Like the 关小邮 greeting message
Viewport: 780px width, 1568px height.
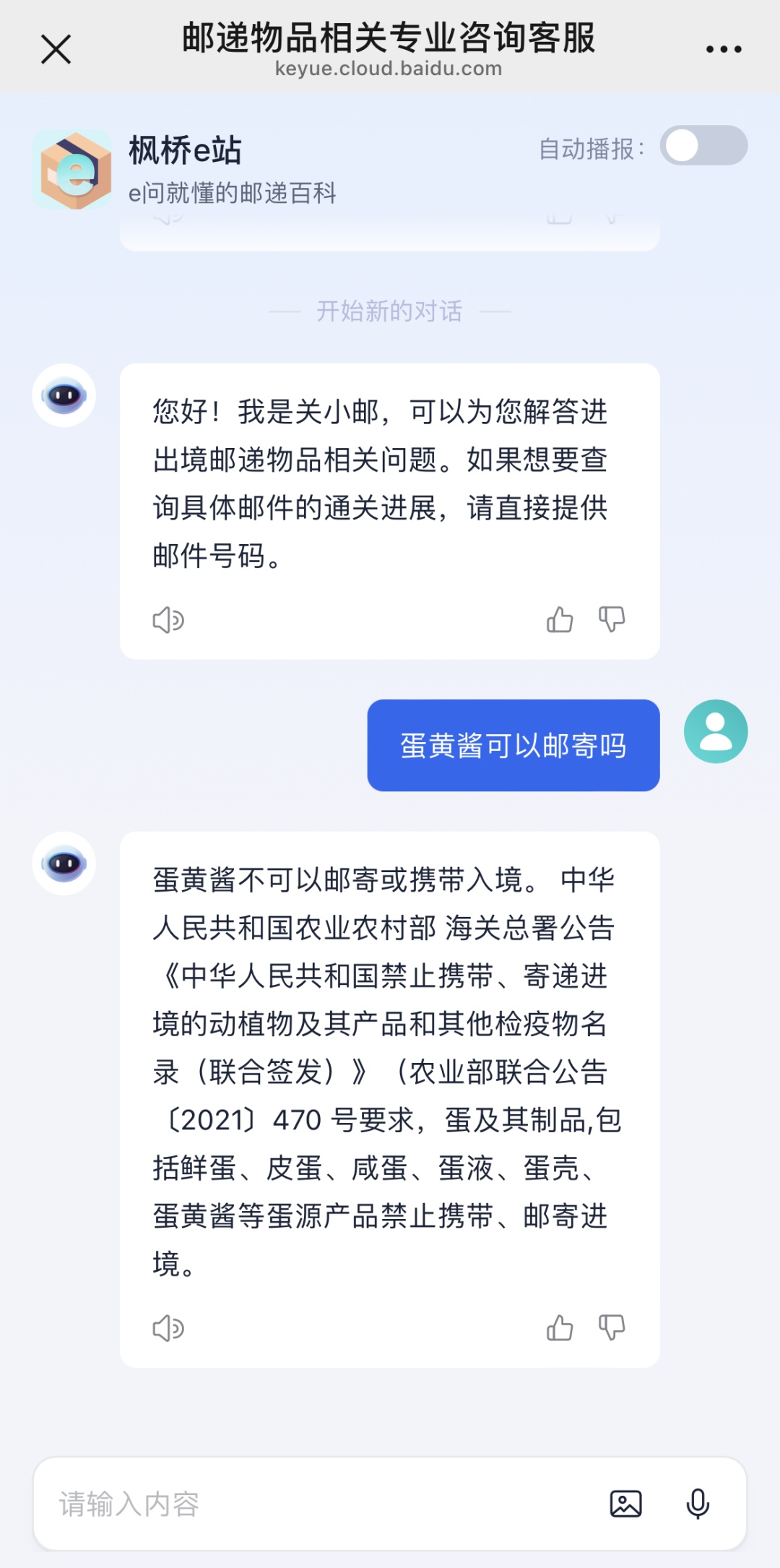pyautogui.click(x=560, y=619)
